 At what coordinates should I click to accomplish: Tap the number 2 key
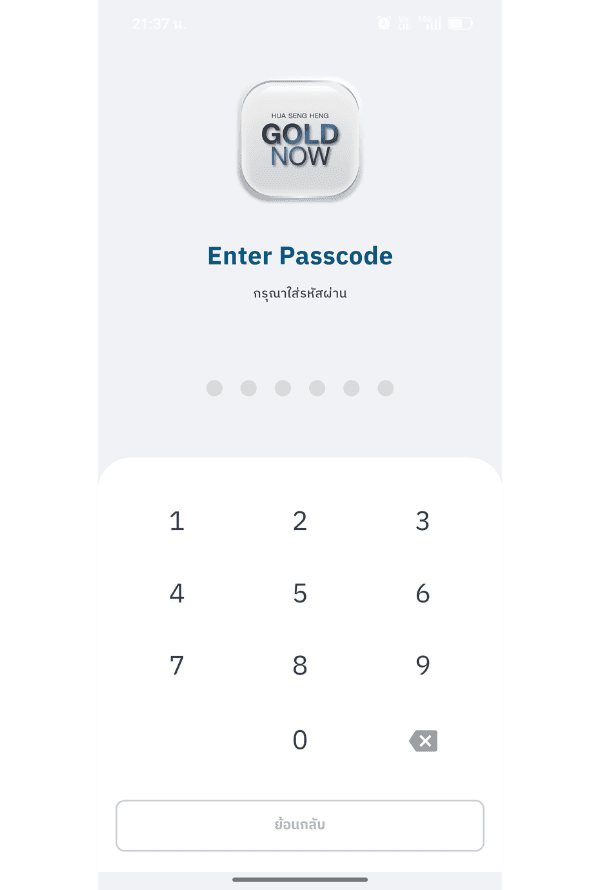(x=300, y=521)
